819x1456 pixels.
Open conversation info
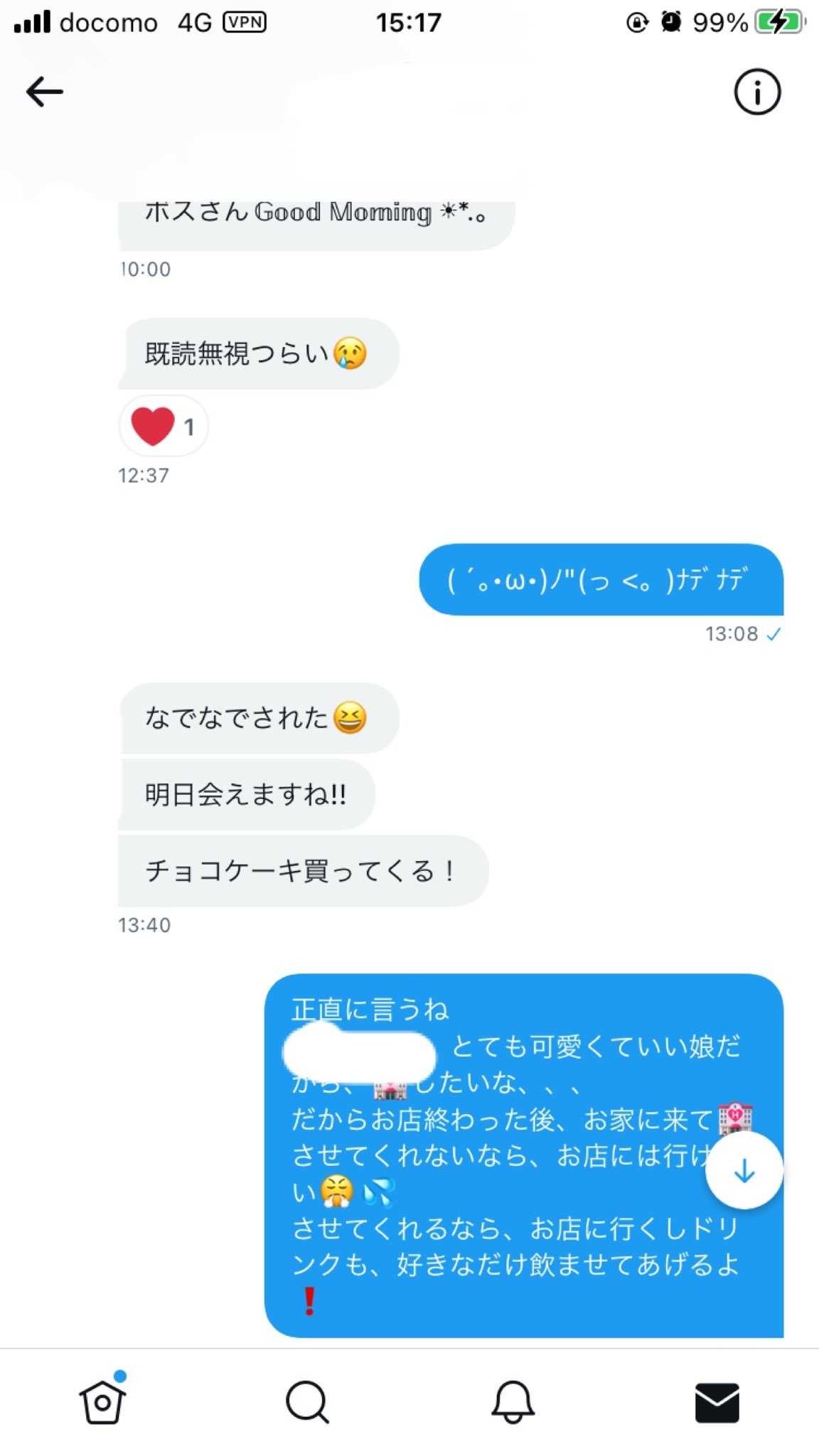point(757,92)
